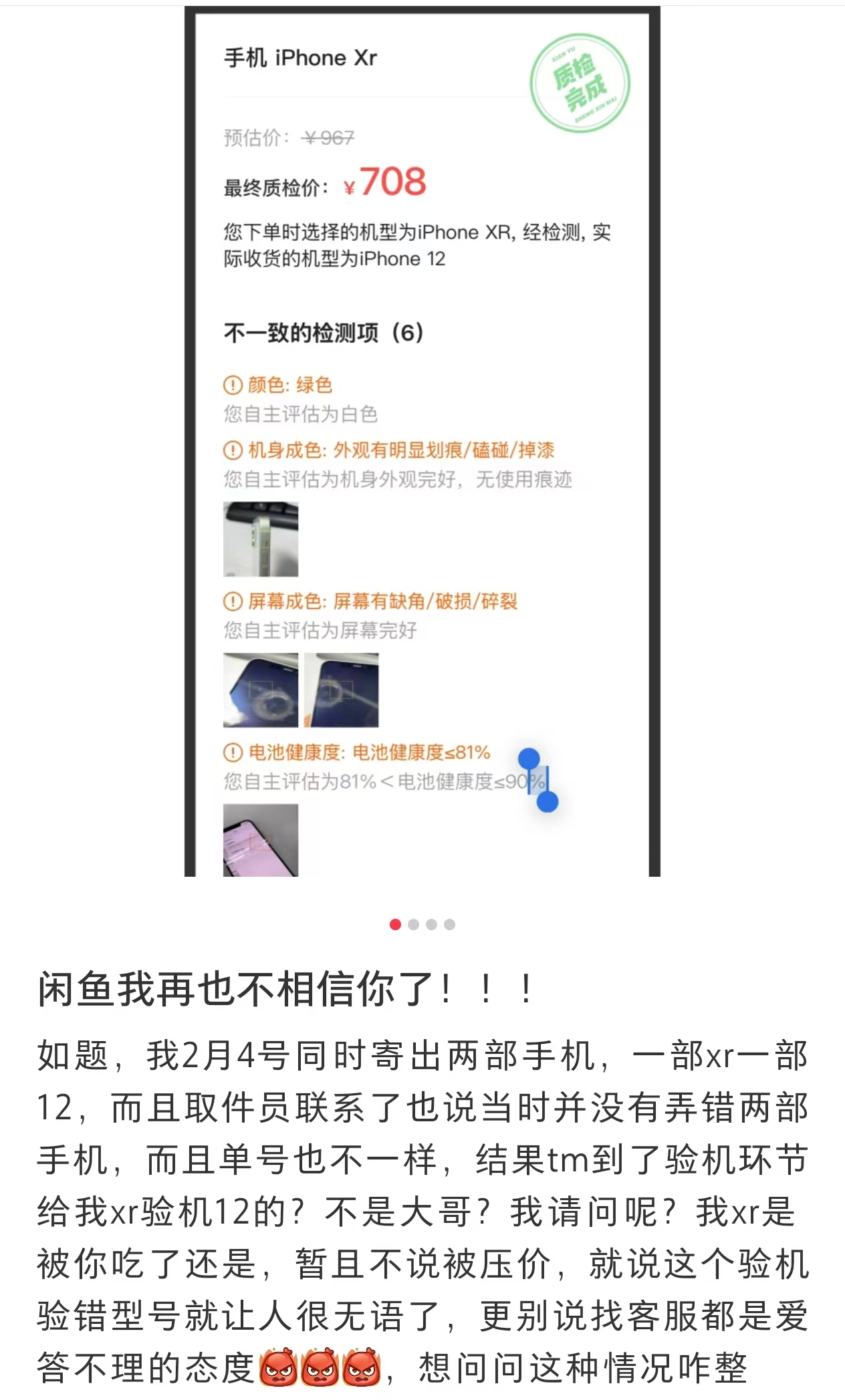Open the quality-inspection screenshot in full view
Screen dimensions: 845x1400
pos(422,441)
